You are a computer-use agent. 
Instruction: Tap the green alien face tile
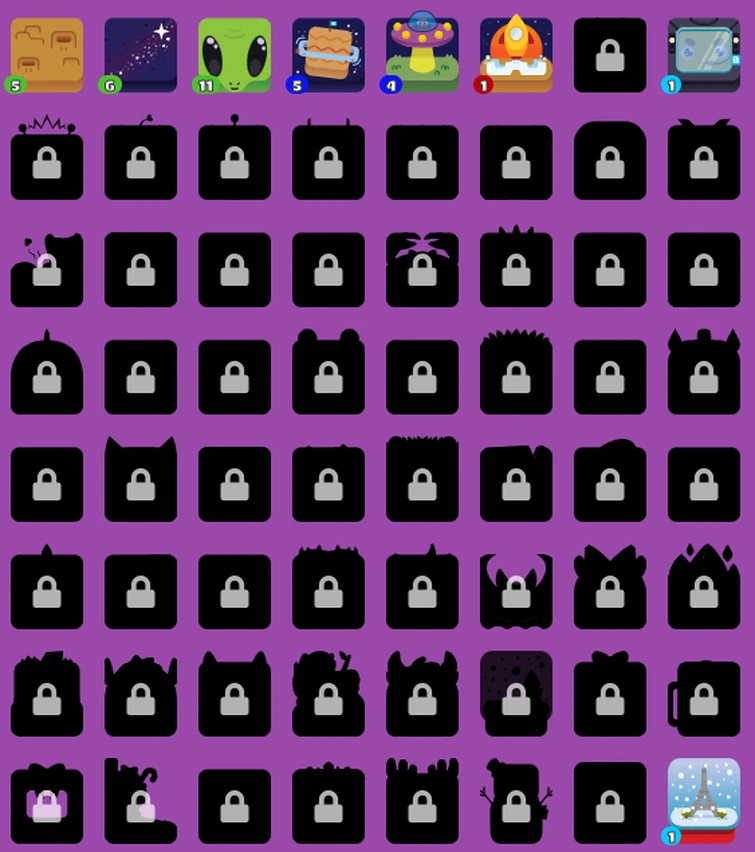pyautogui.click(x=234, y=54)
